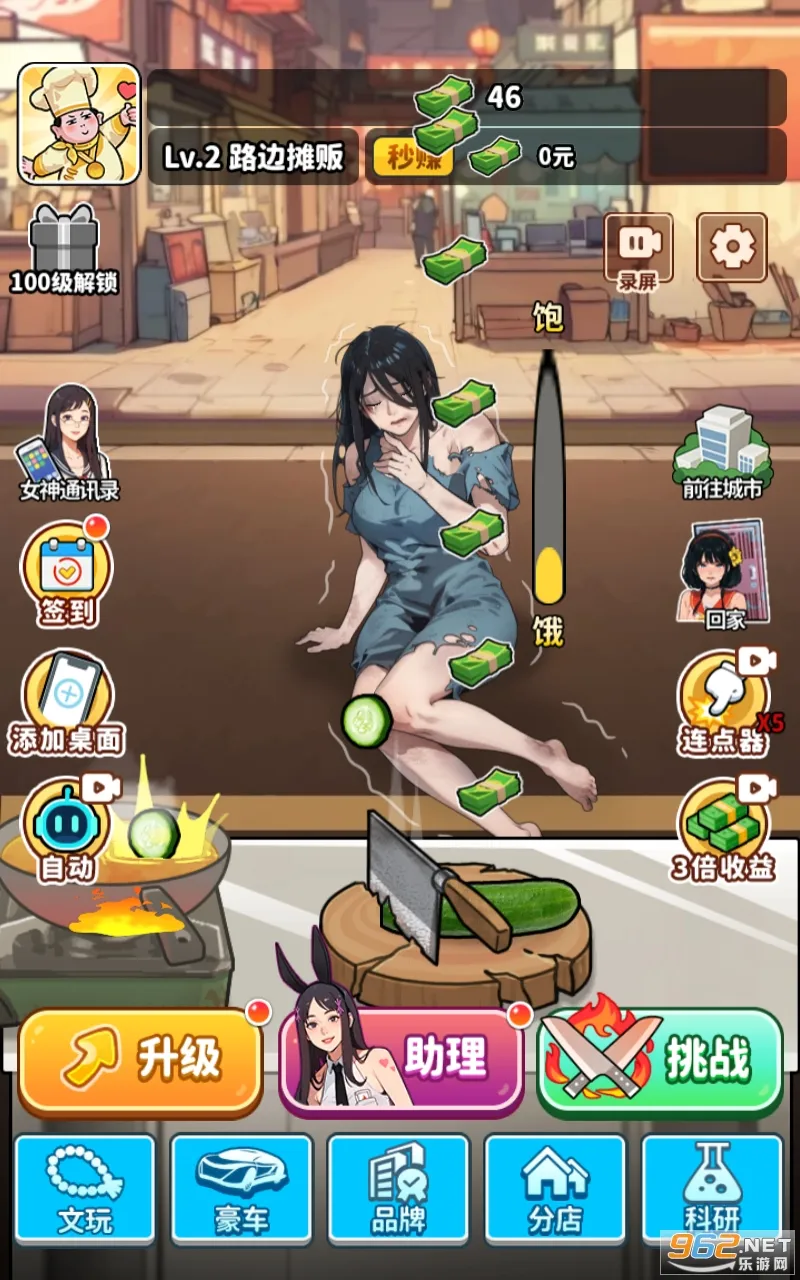Switch to the 文玩 tab
The width and height of the screenshot is (800, 1280).
tap(85, 1190)
